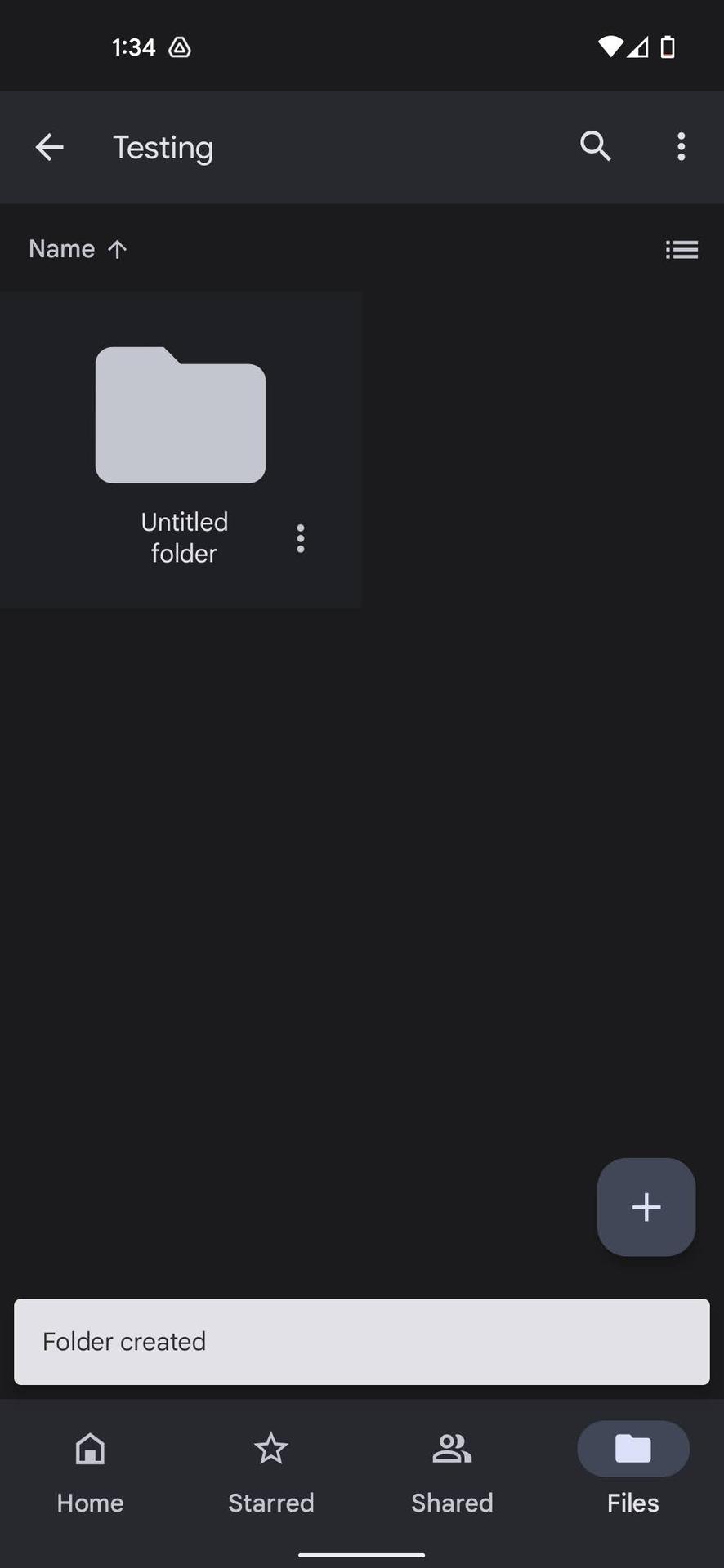The height and width of the screenshot is (1568, 724).
Task: Open more options for Untitled folder
Action: pos(301,538)
